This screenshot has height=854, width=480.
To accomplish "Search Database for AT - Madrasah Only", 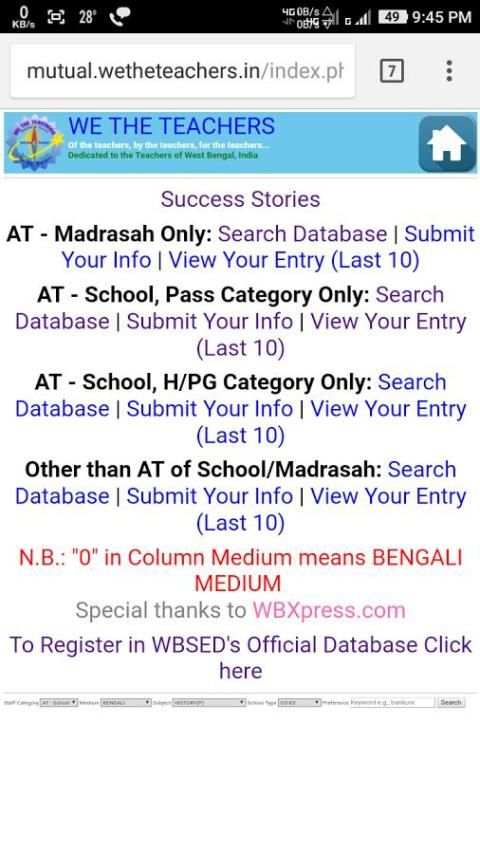I will [302, 234].
